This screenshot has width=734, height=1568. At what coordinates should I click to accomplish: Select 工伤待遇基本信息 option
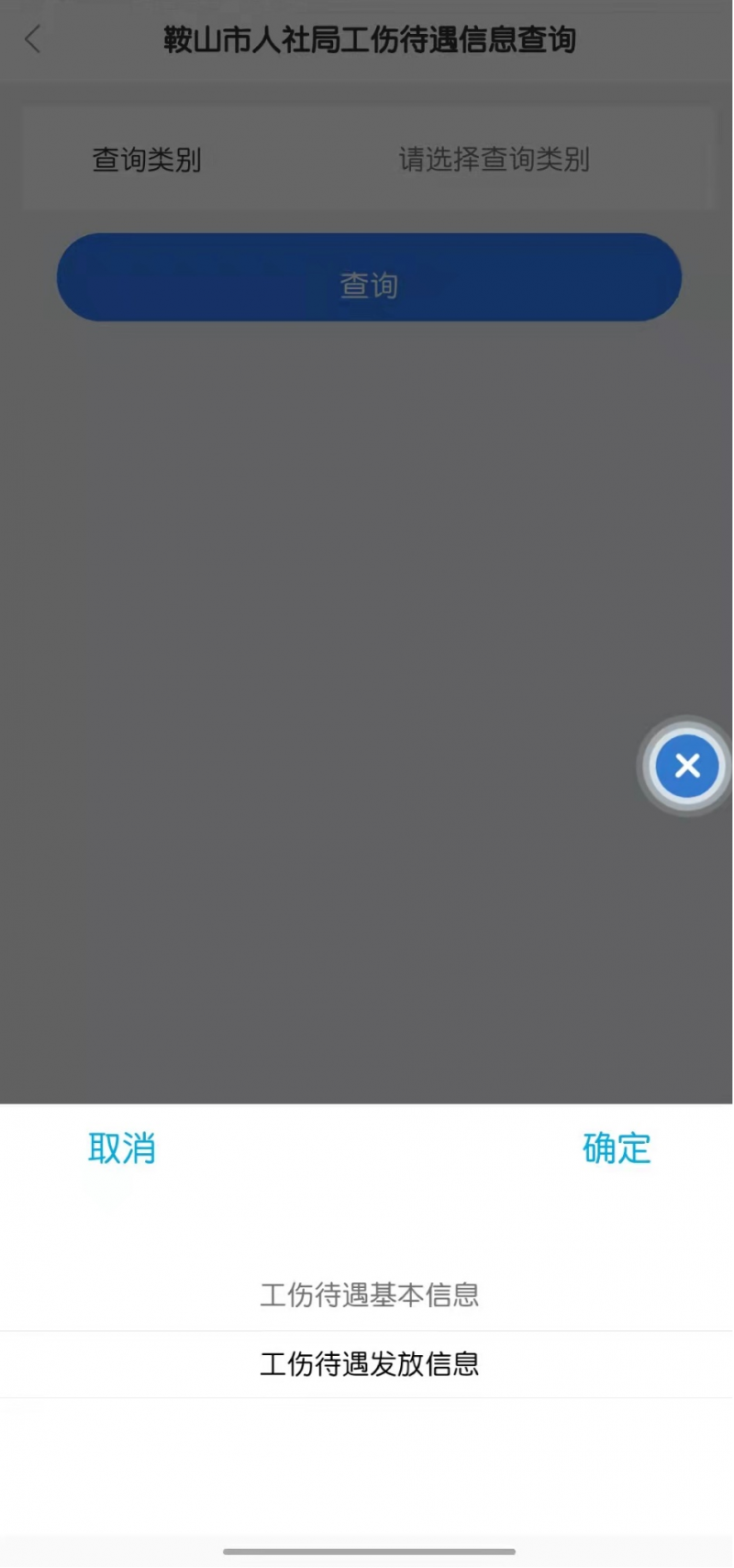click(x=369, y=1294)
